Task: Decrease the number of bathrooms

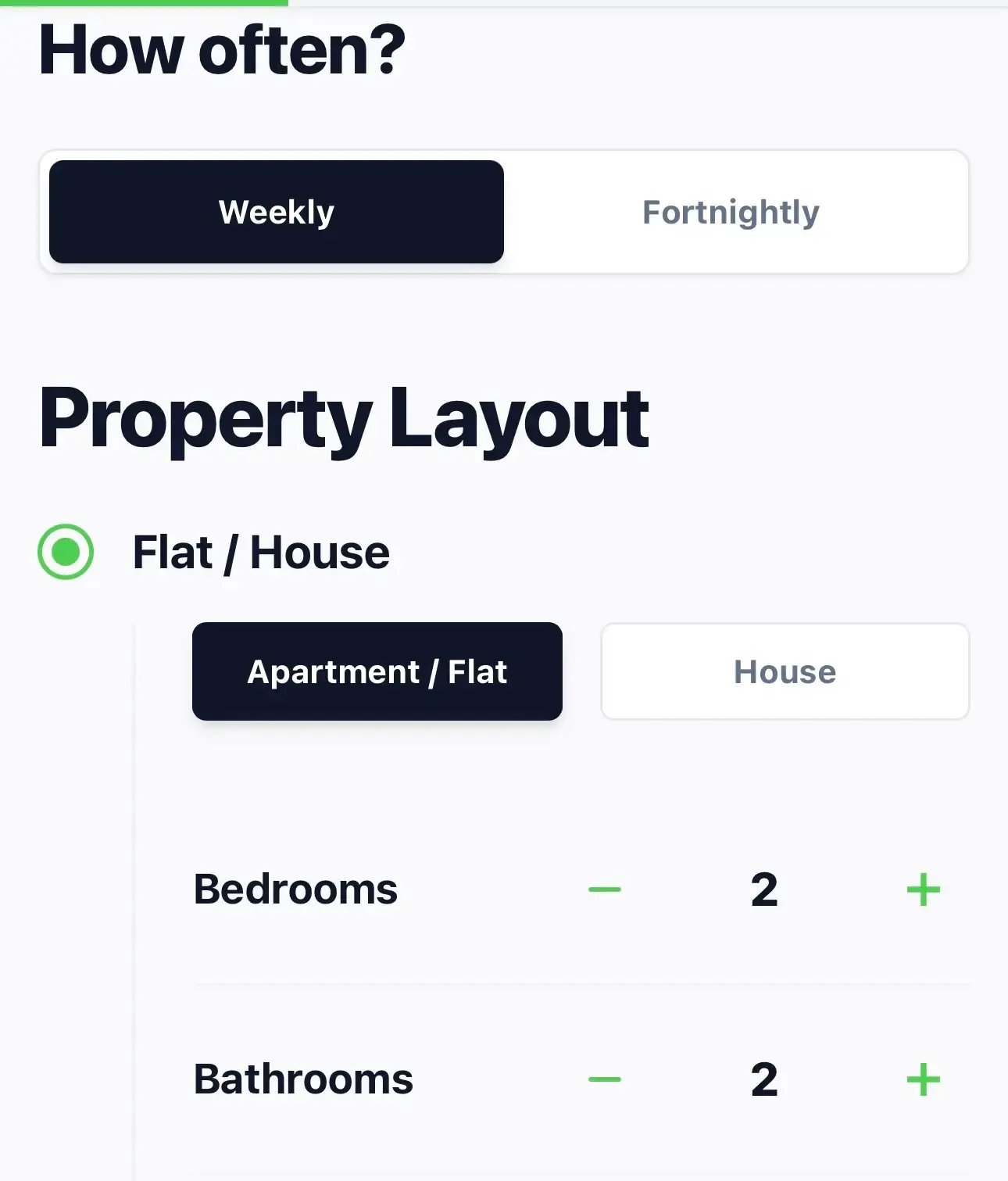Action: 604,1079
